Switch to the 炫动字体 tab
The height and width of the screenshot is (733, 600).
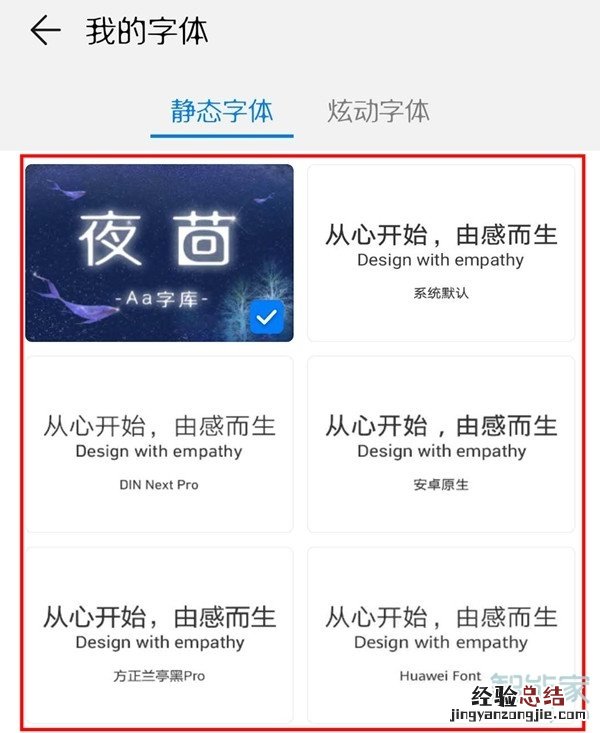(378, 111)
